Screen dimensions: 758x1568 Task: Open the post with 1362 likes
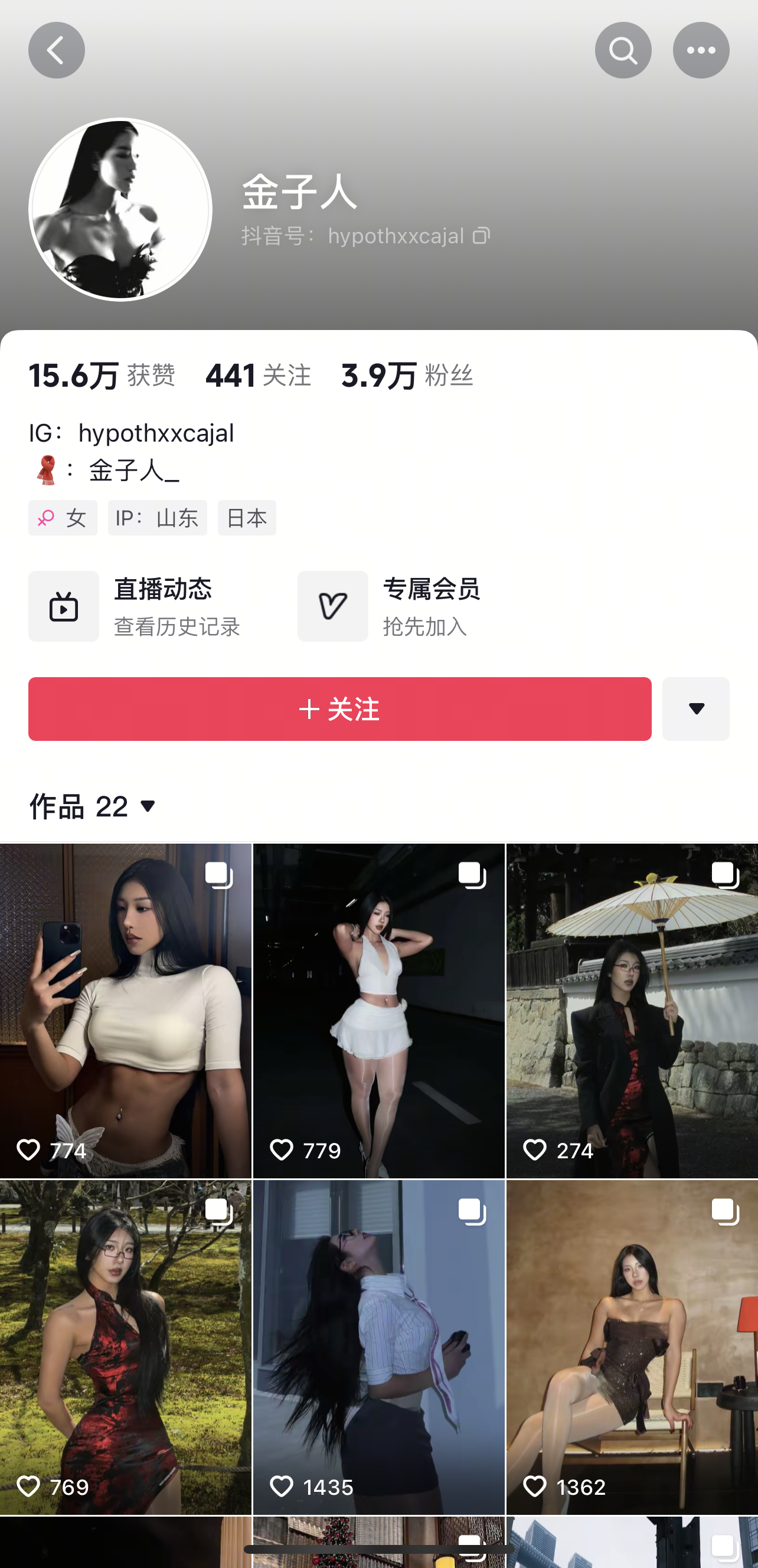pyautogui.click(x=632, y=1347)
